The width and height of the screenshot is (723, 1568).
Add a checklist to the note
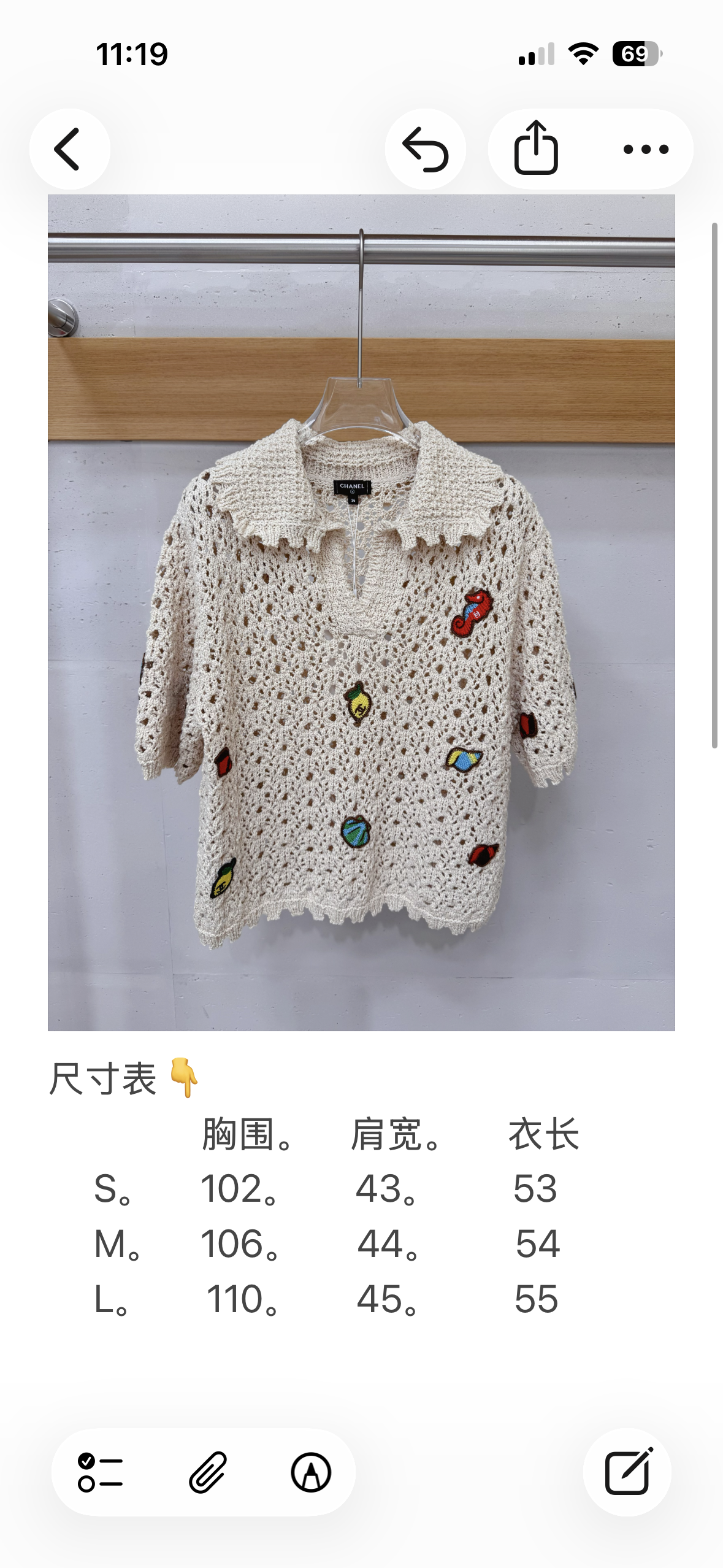coord(101,1472)
